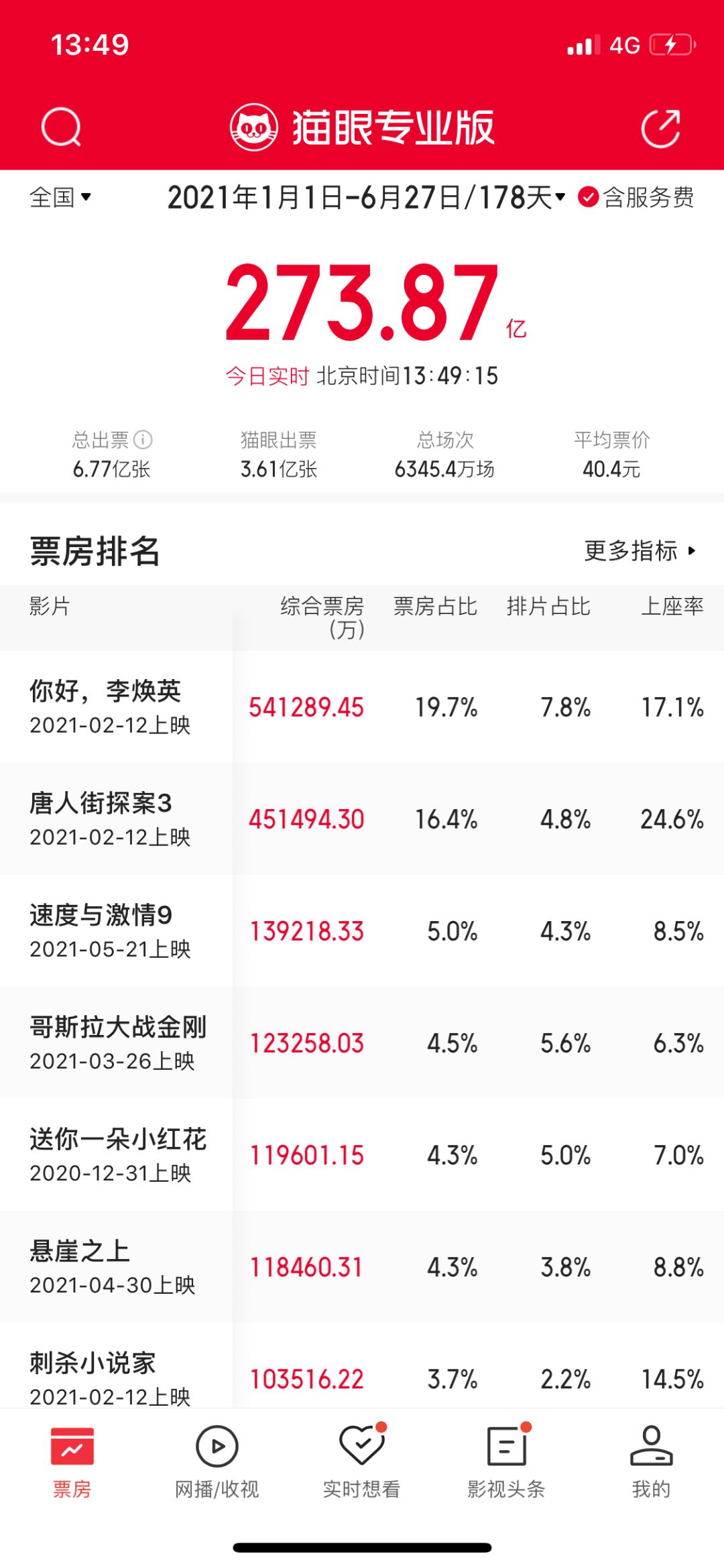Open the 全国 region dropdown
The image size is (724, 1568).
60,197
